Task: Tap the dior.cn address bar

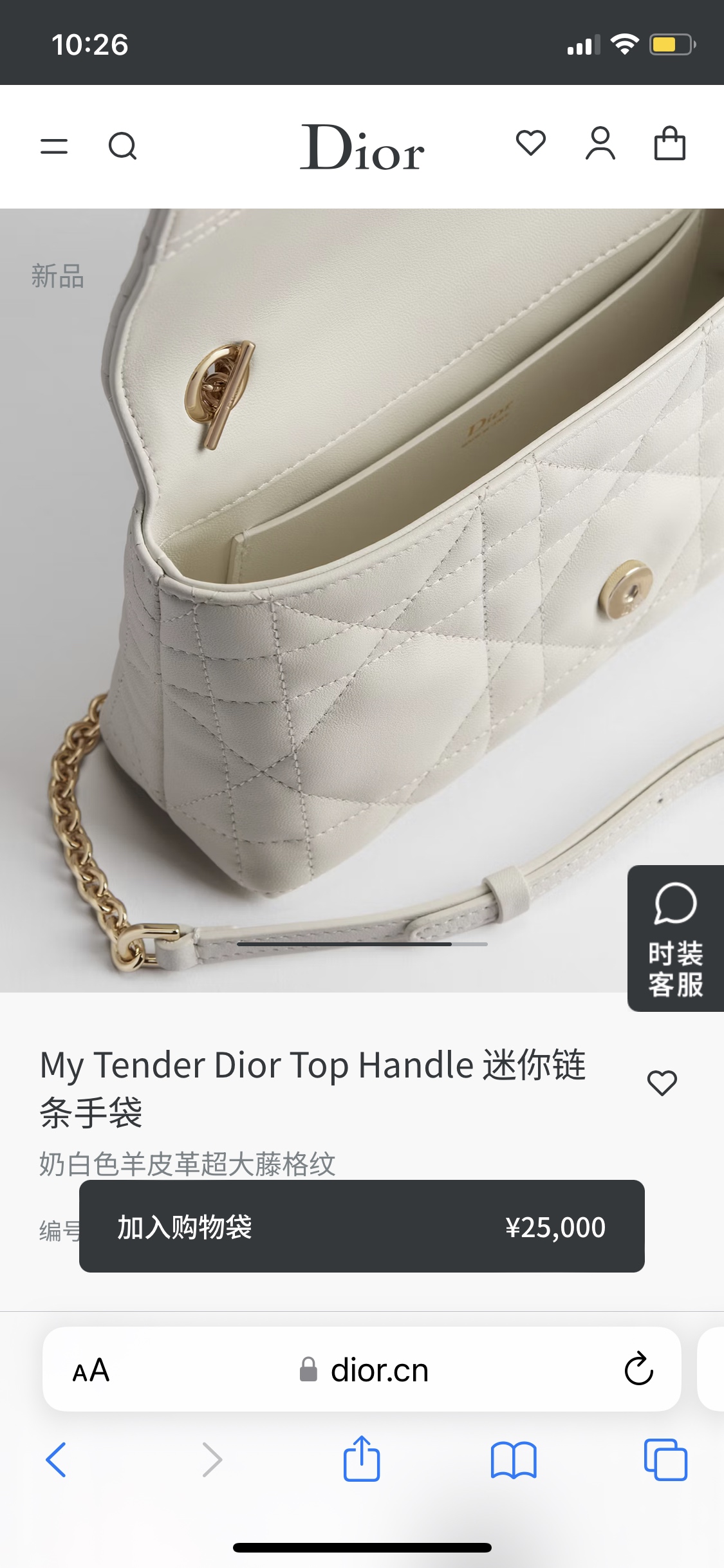Action: tap(362, 1369)
